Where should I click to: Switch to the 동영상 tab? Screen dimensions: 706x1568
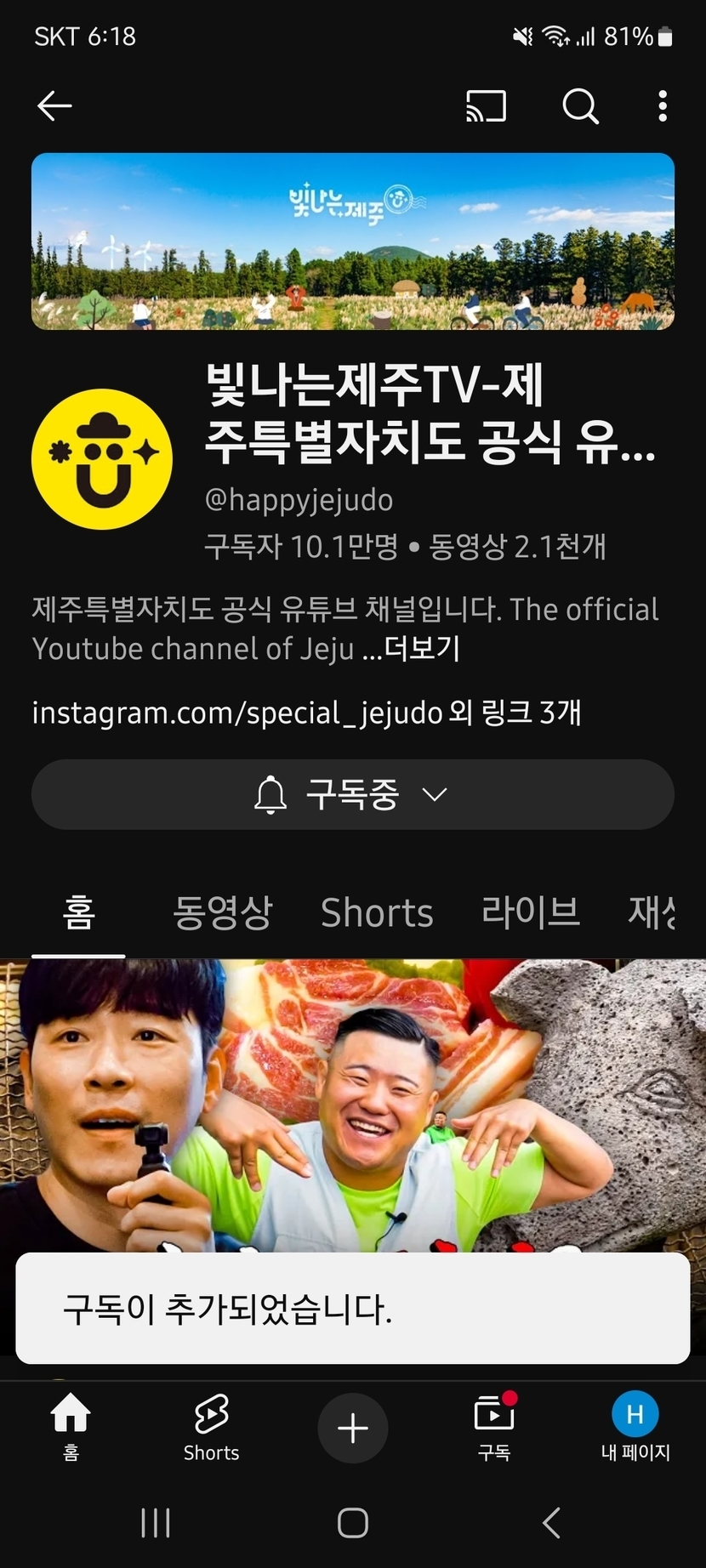coord(222,912)
